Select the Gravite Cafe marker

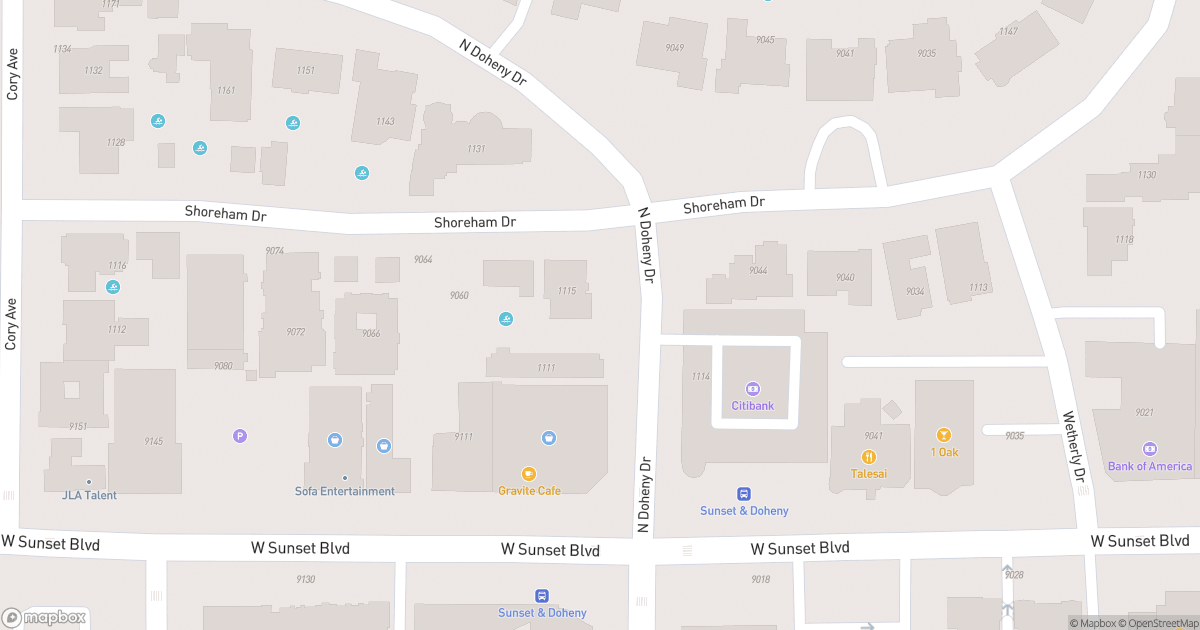pos(529,474)
